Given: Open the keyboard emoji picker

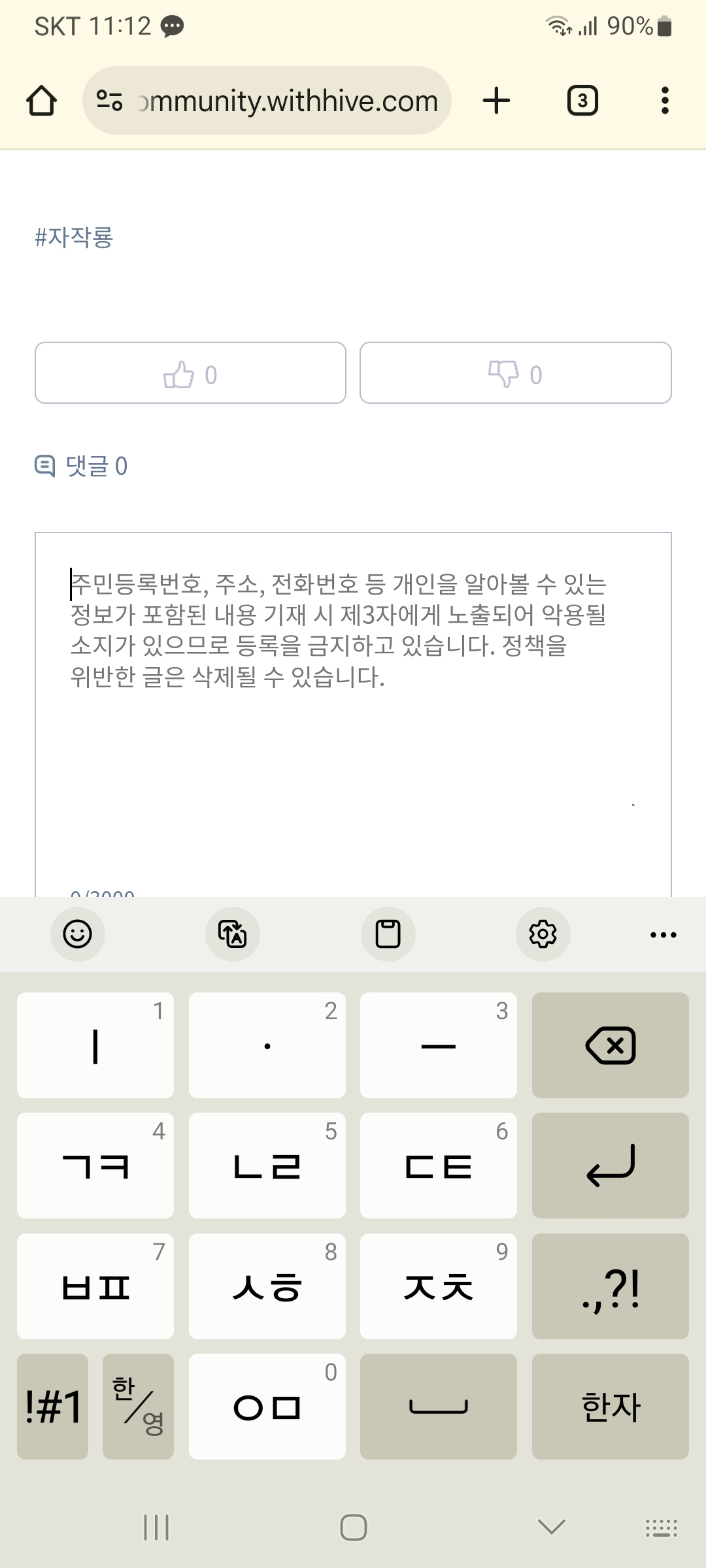Looking at the screenshot, I should point(78,934).
